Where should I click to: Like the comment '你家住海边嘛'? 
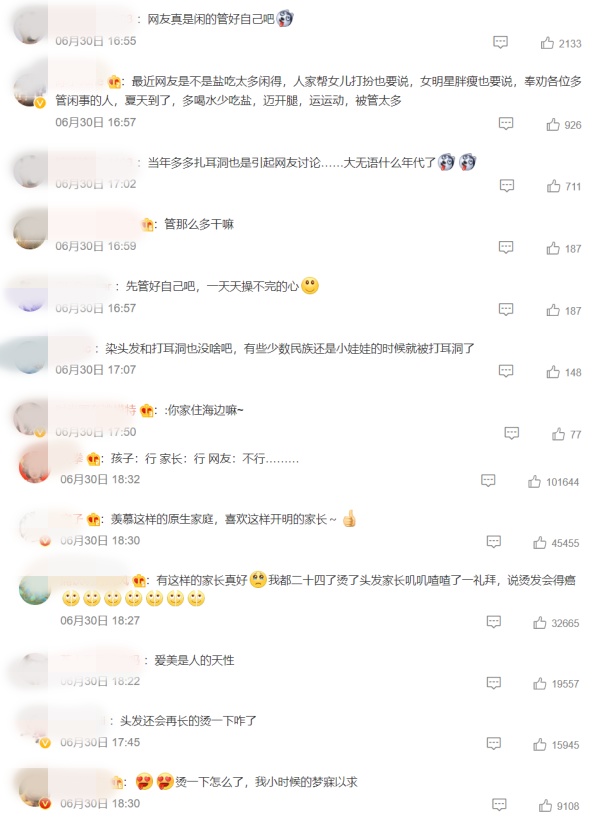[558, 435]
